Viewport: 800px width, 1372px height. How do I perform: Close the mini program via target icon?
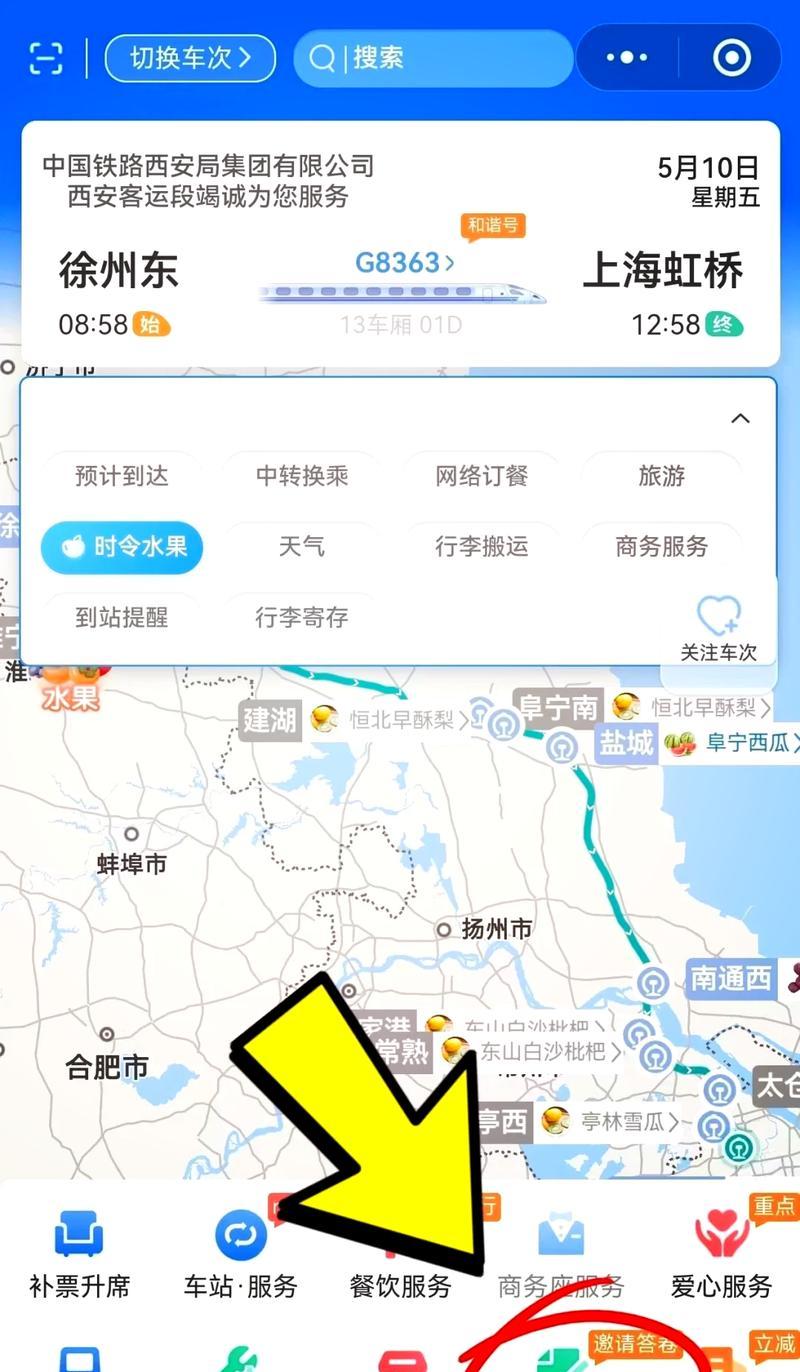tap(732, 58)
